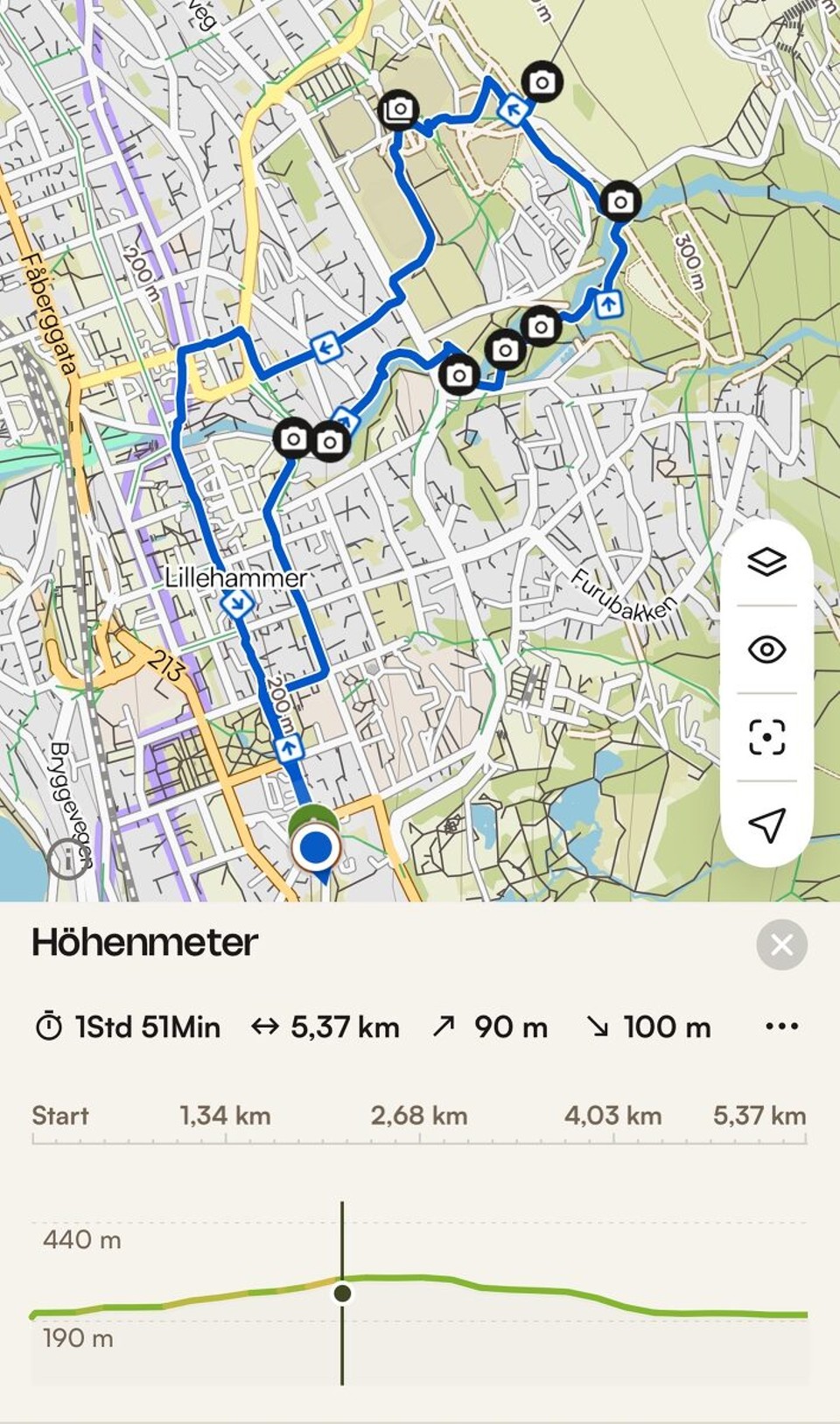Select the camera waypoint near the route center
Screen dimensions: 840x1424
click(x=458, y=373)
